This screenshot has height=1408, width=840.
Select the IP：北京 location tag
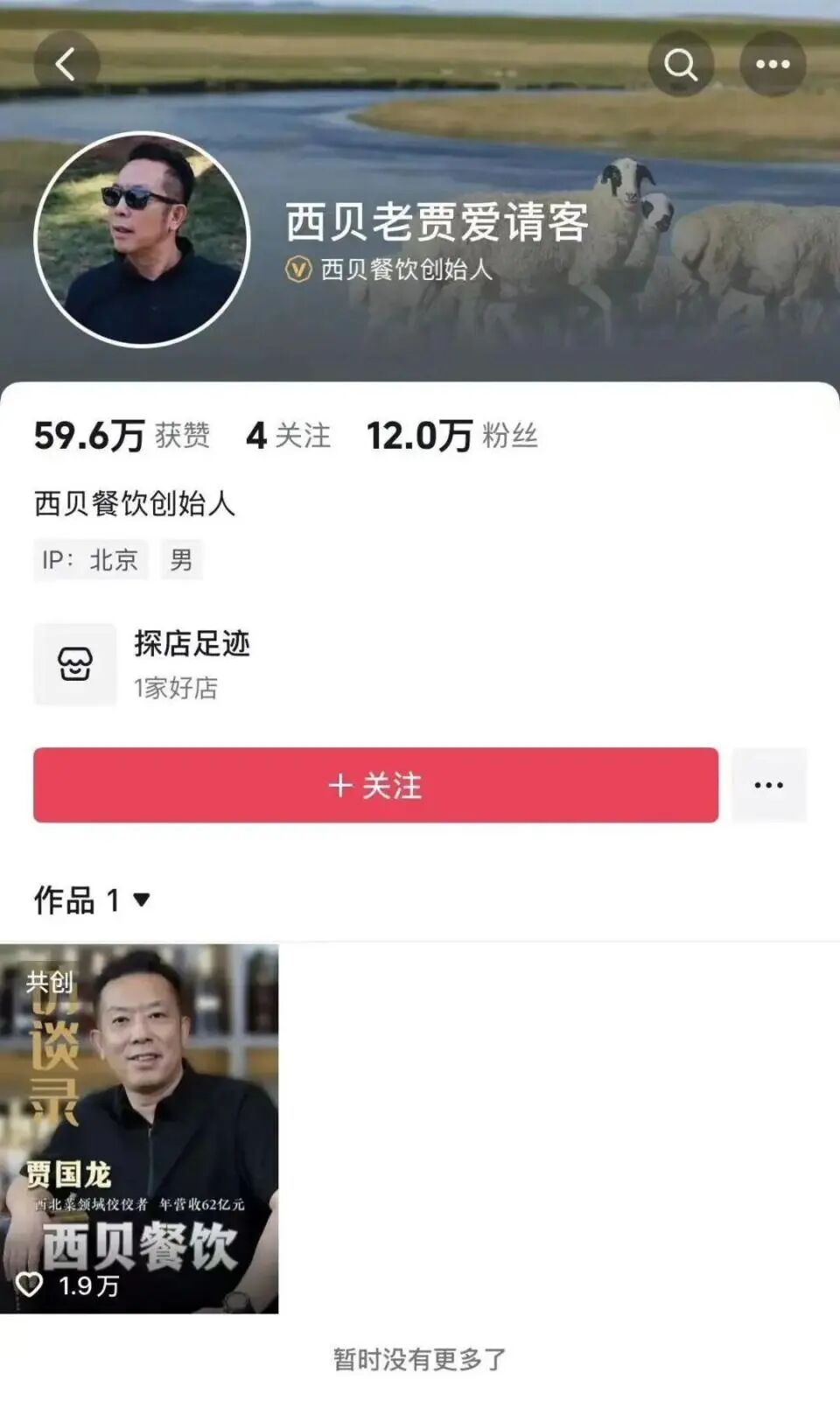coord(90,562)
